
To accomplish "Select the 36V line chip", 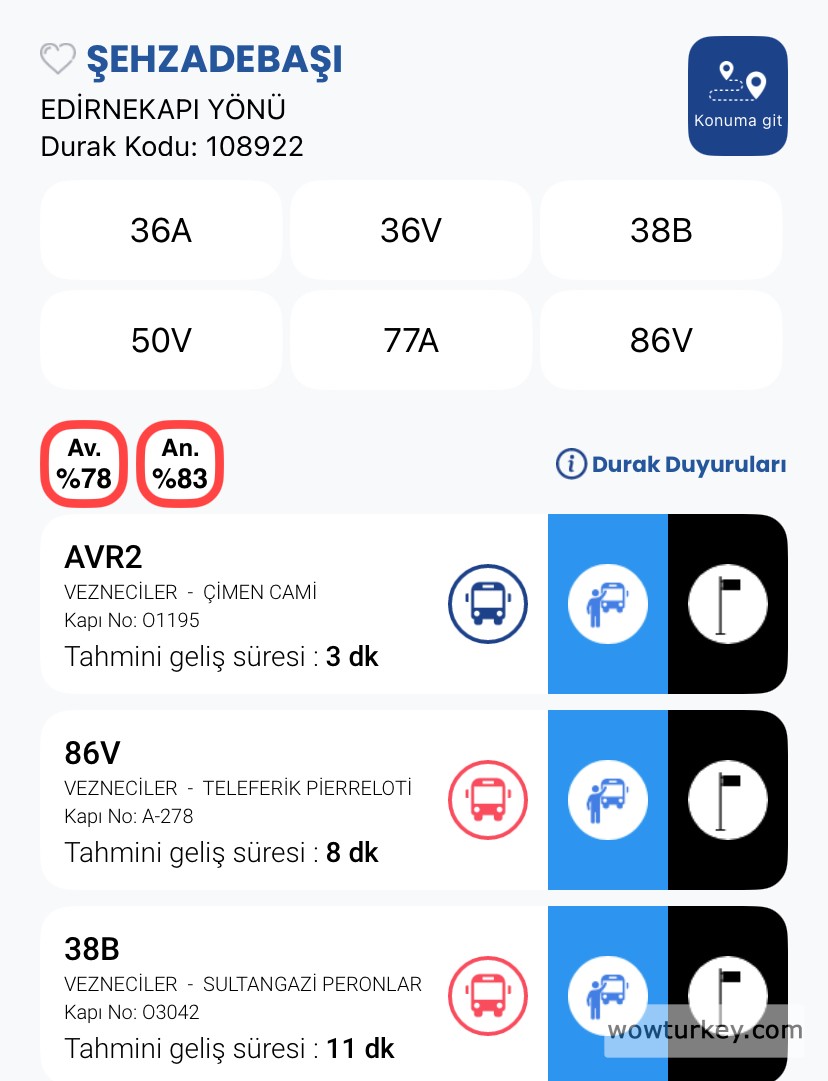I will (411, 231).
